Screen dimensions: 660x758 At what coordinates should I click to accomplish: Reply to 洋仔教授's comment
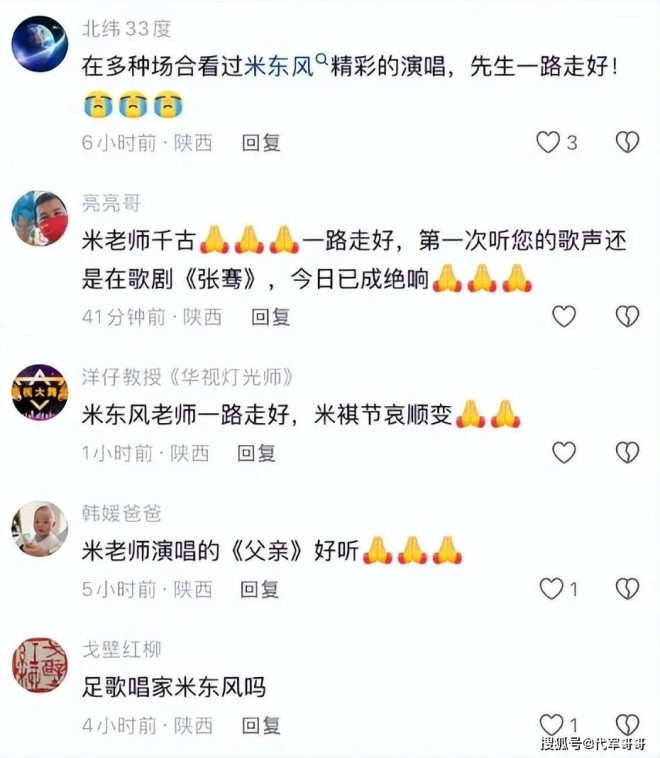tap(257, 453)
